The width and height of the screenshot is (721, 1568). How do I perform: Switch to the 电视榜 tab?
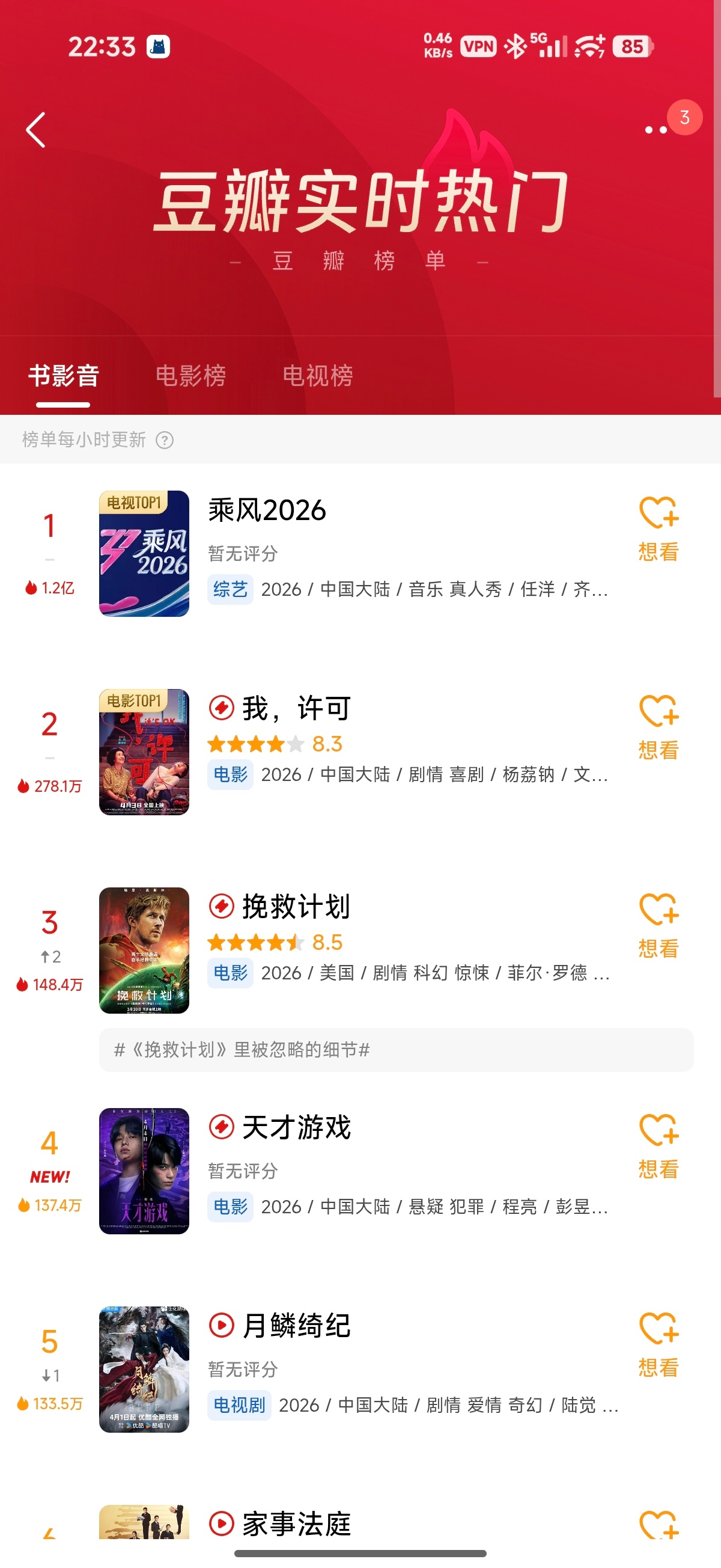[319, 376]
